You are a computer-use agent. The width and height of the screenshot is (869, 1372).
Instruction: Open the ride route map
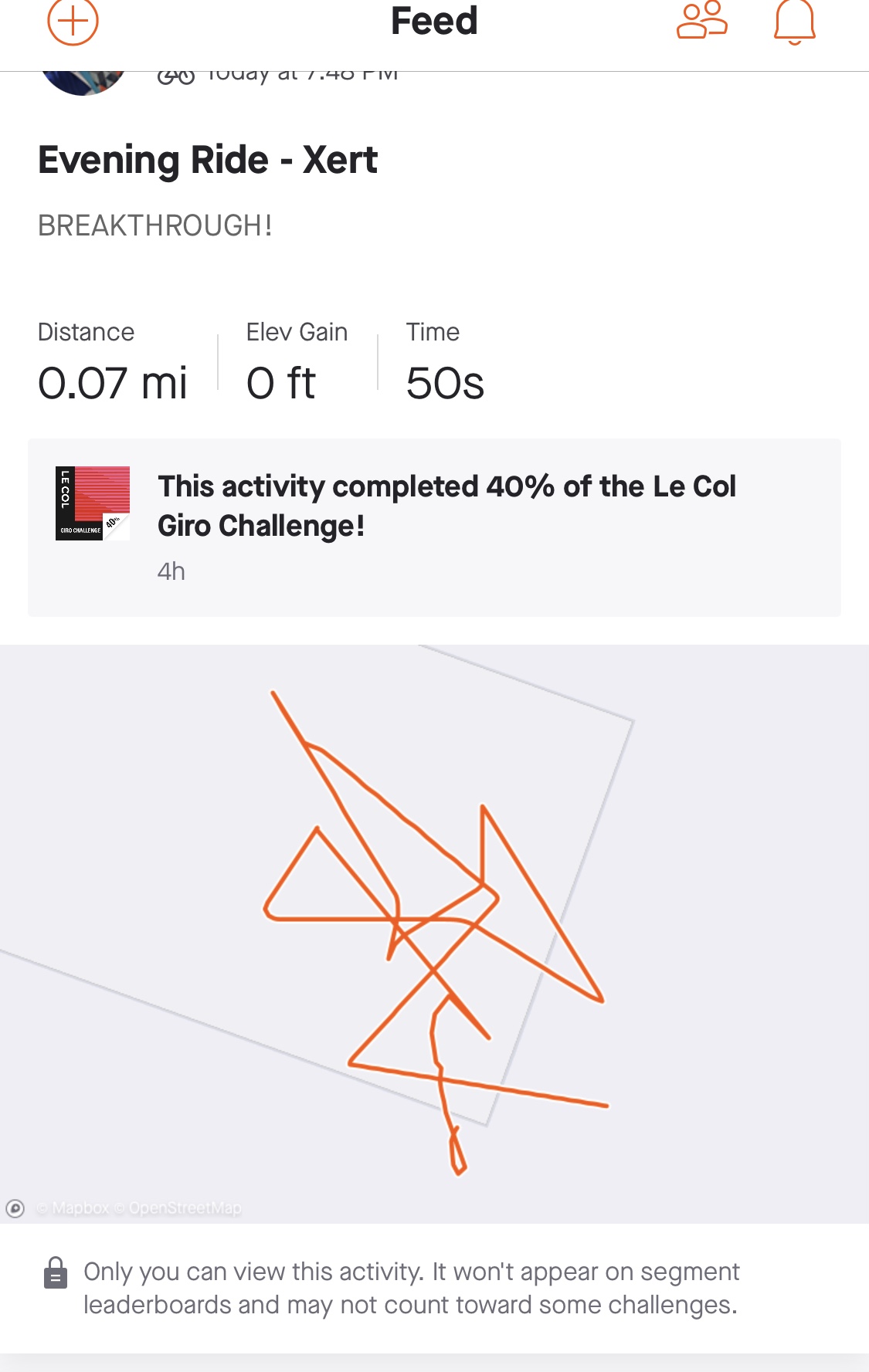pyautogui.click(x=434, y=933)
